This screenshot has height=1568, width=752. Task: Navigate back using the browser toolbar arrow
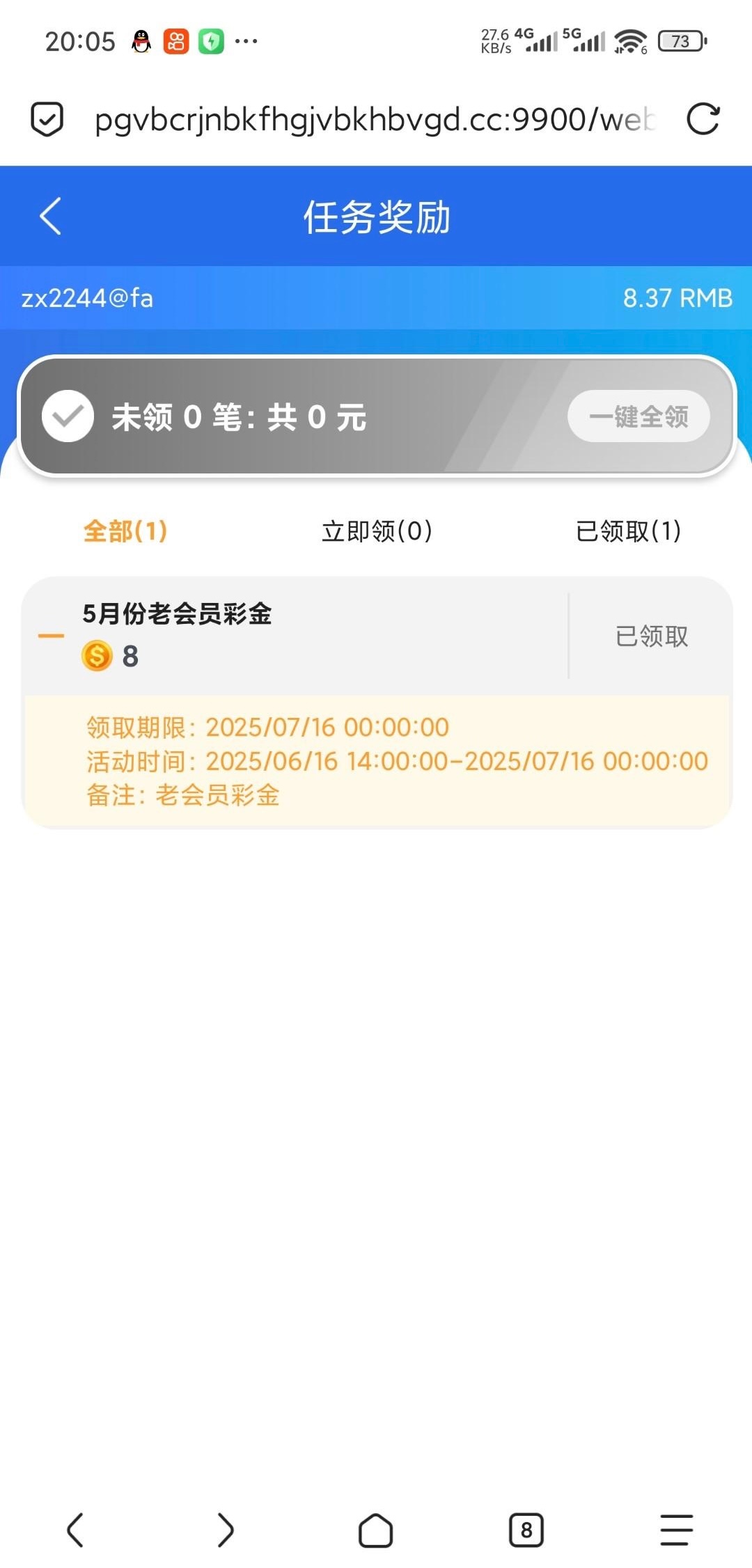(75, 1530)
